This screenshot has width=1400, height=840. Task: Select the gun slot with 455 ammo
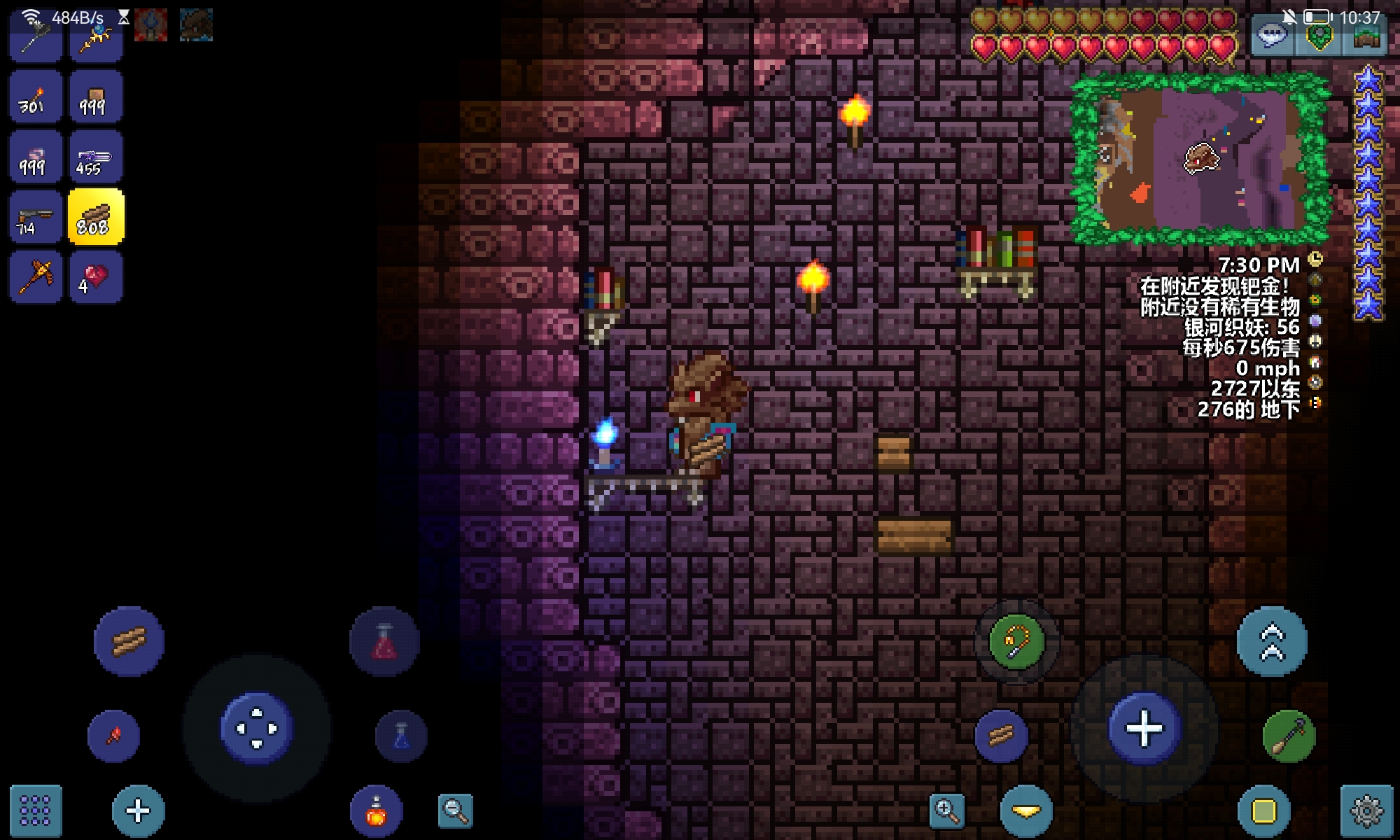(x=96, y=158)
